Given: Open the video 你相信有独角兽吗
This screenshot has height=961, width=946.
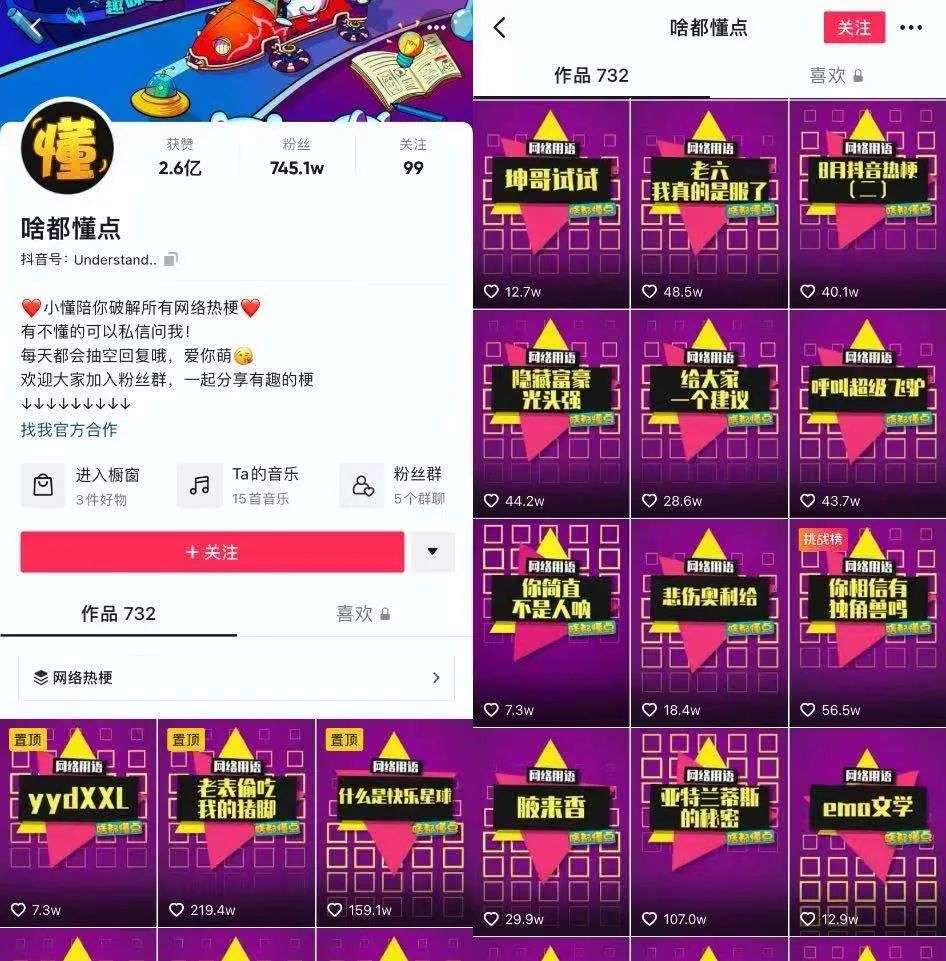Looking at the screenshot, I should pos(867,620).
